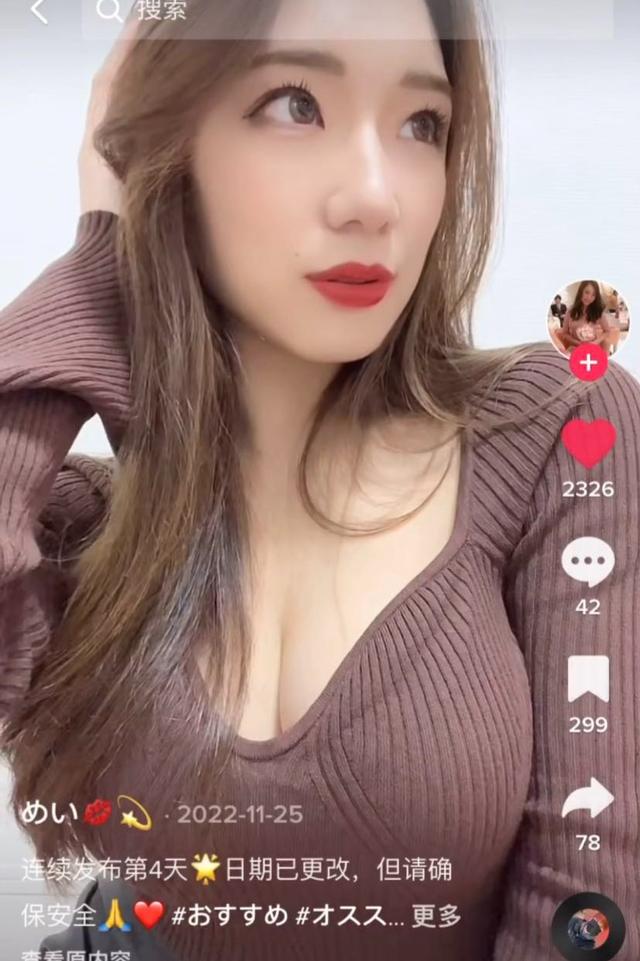Open the spinning music disc
The height and width of the screenshot is (961, 640).
588,929
